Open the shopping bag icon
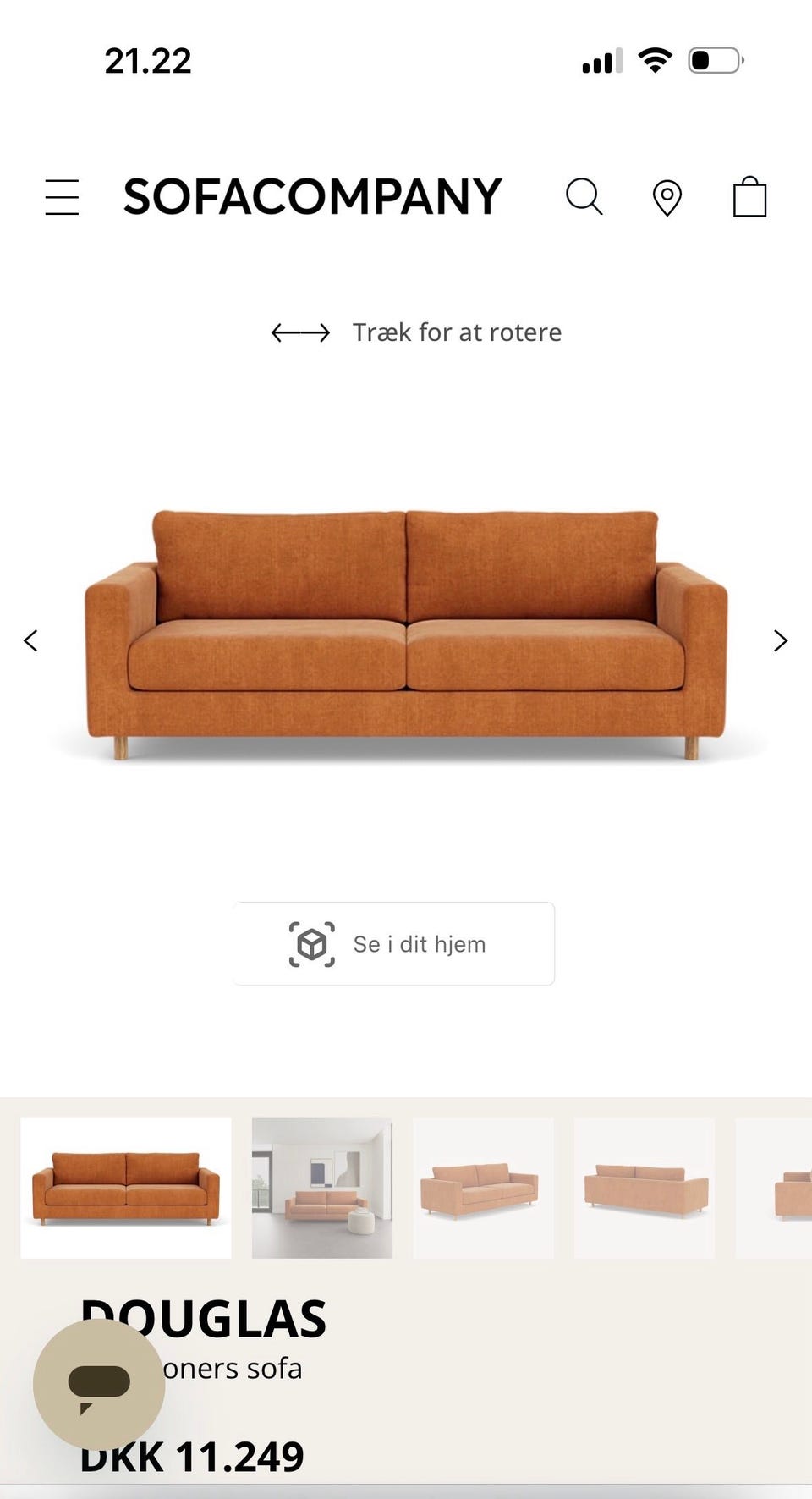 pyautogui.click(x=749, y=196)
